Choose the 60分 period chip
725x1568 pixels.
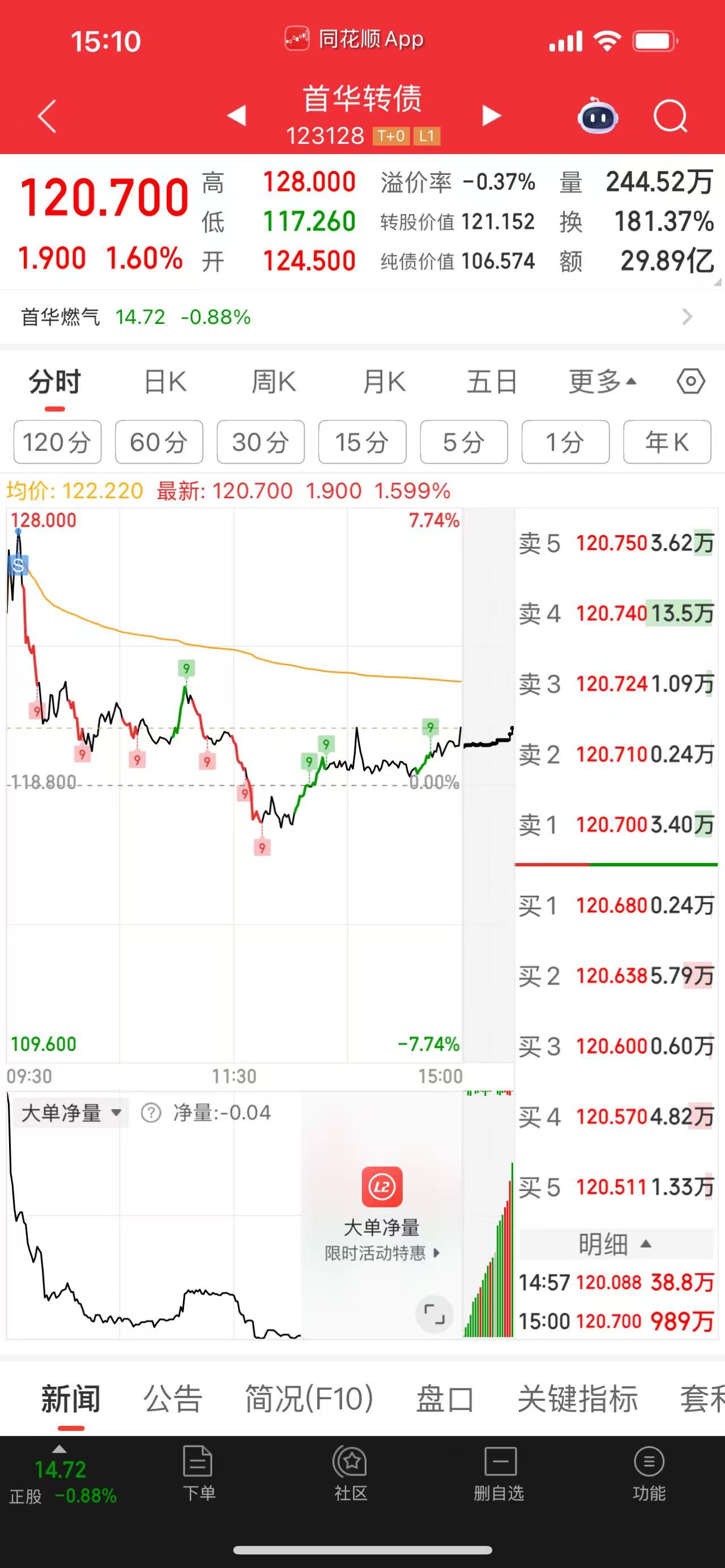tap(159, 442)
